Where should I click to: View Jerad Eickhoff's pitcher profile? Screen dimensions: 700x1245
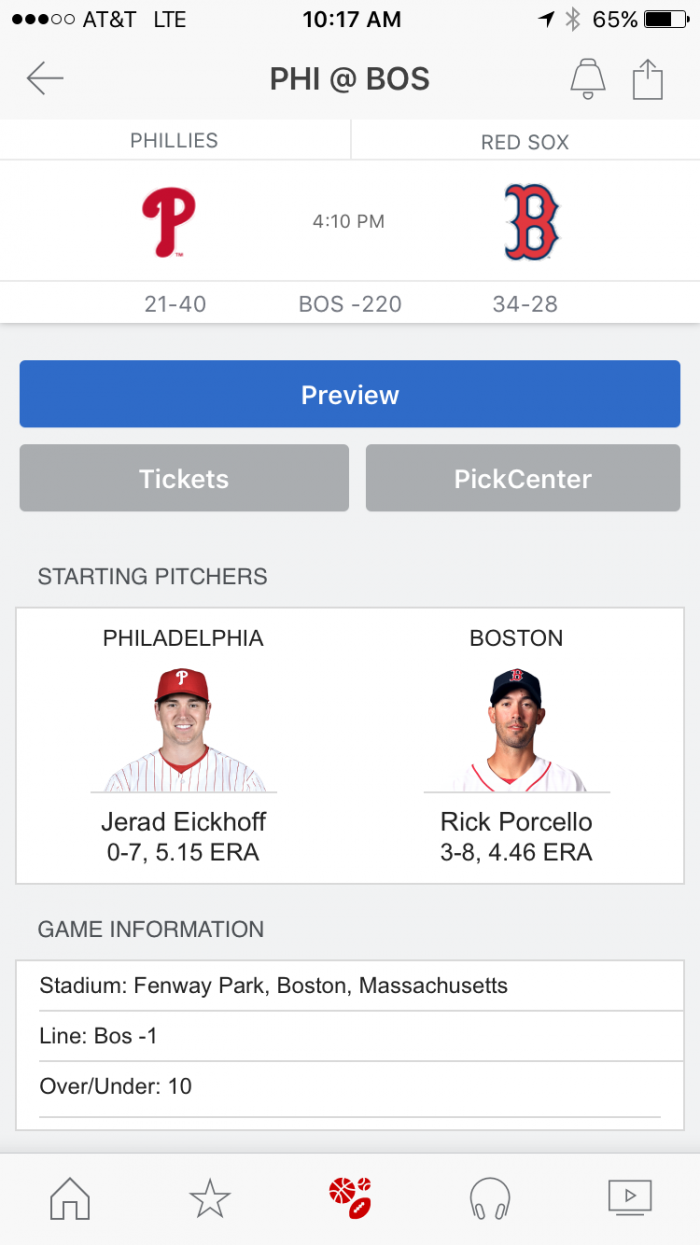coord(183,745)
